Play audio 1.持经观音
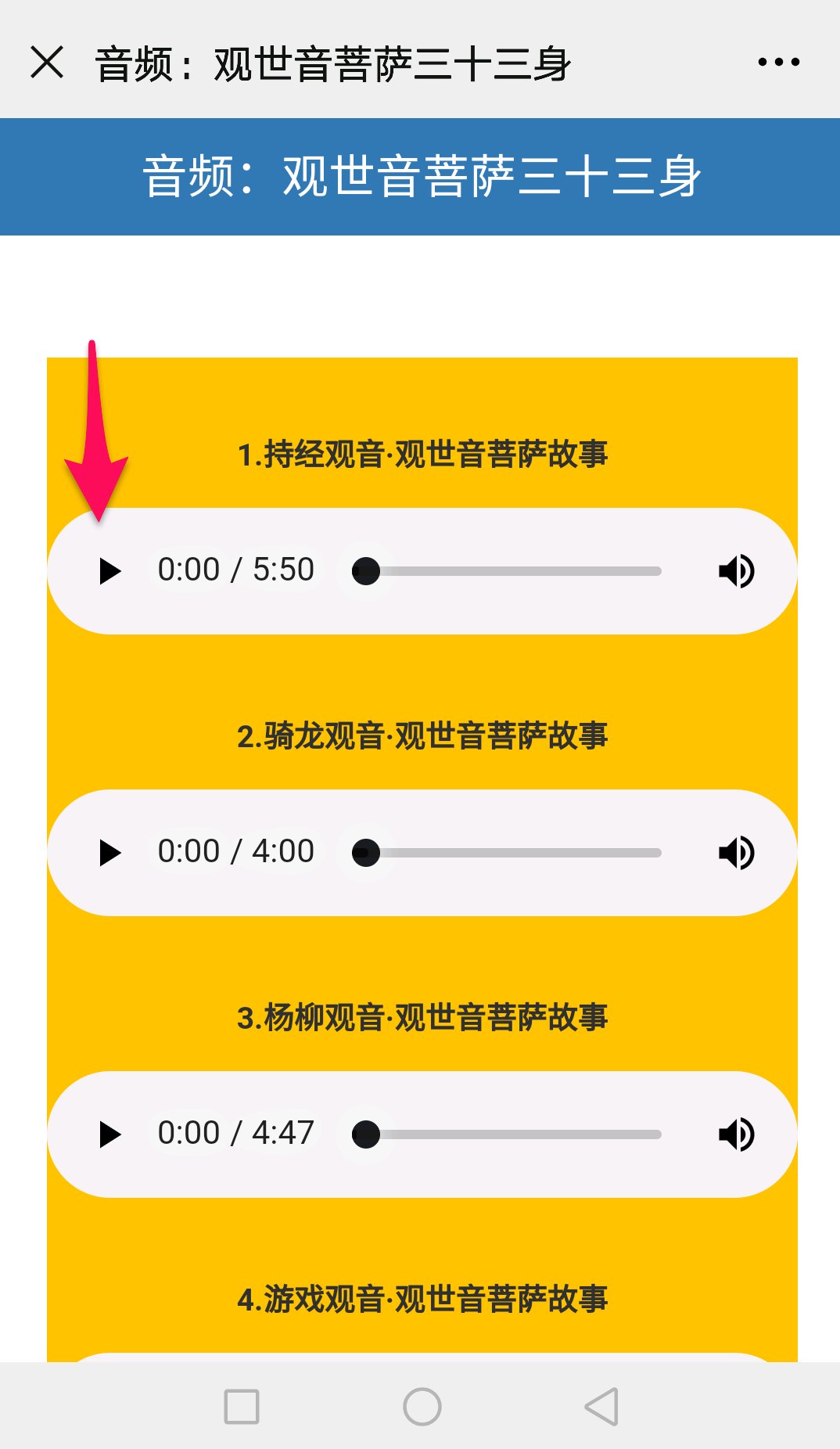Image resolution: width=840 pixels, height=1449 pixels. 109,571
